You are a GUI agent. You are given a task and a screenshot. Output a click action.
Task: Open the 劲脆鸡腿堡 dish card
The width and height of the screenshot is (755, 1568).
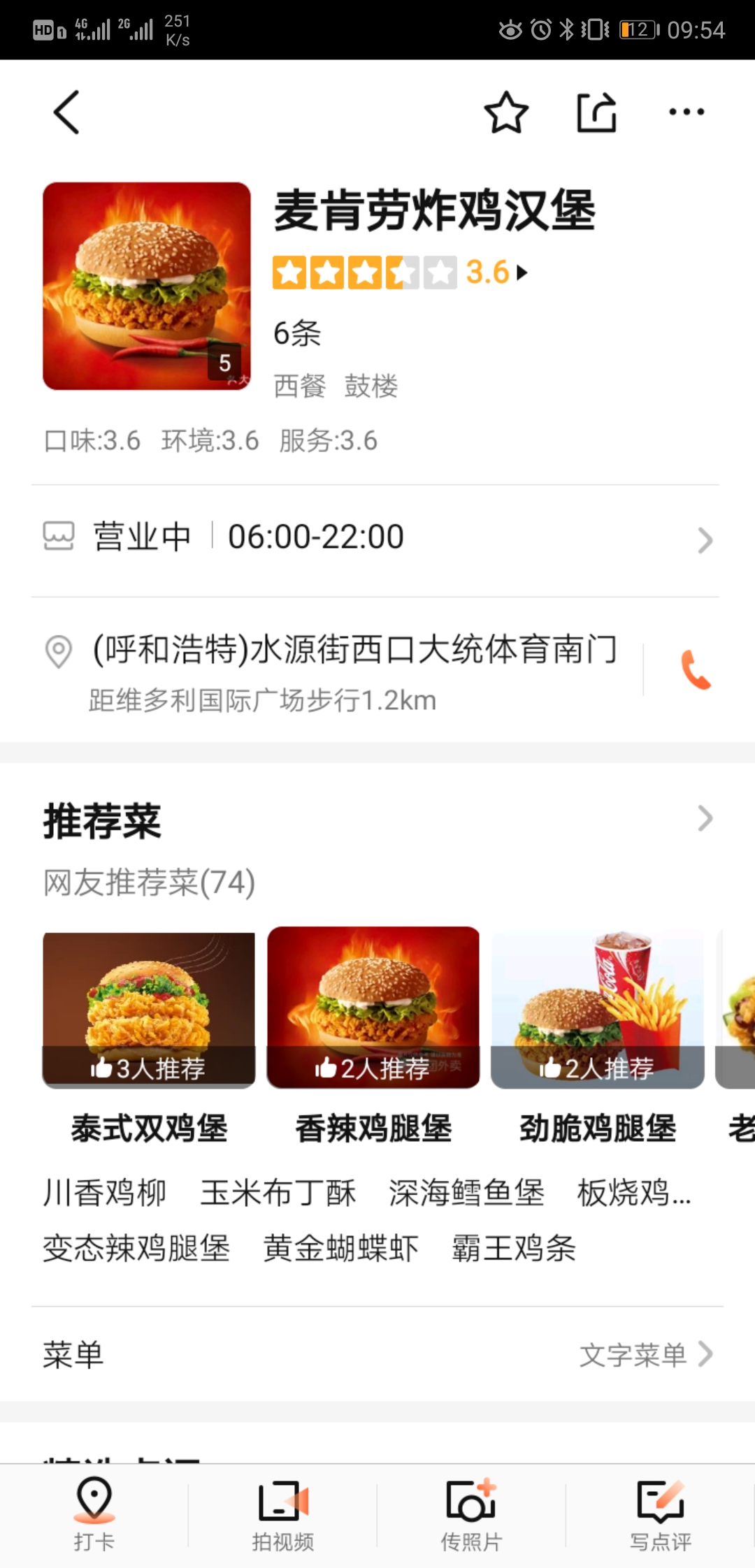click(598, 1010)
